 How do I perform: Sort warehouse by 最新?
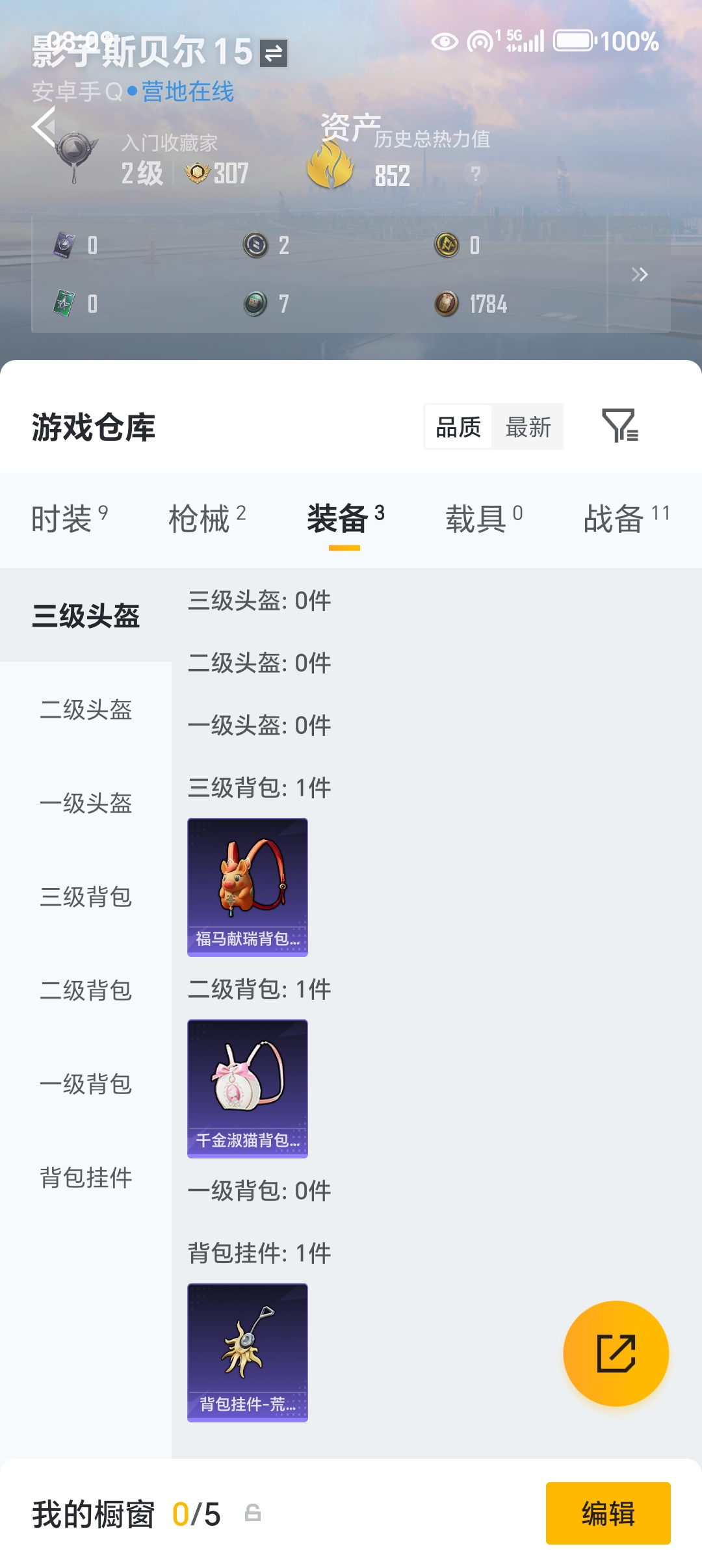point(528,427)
